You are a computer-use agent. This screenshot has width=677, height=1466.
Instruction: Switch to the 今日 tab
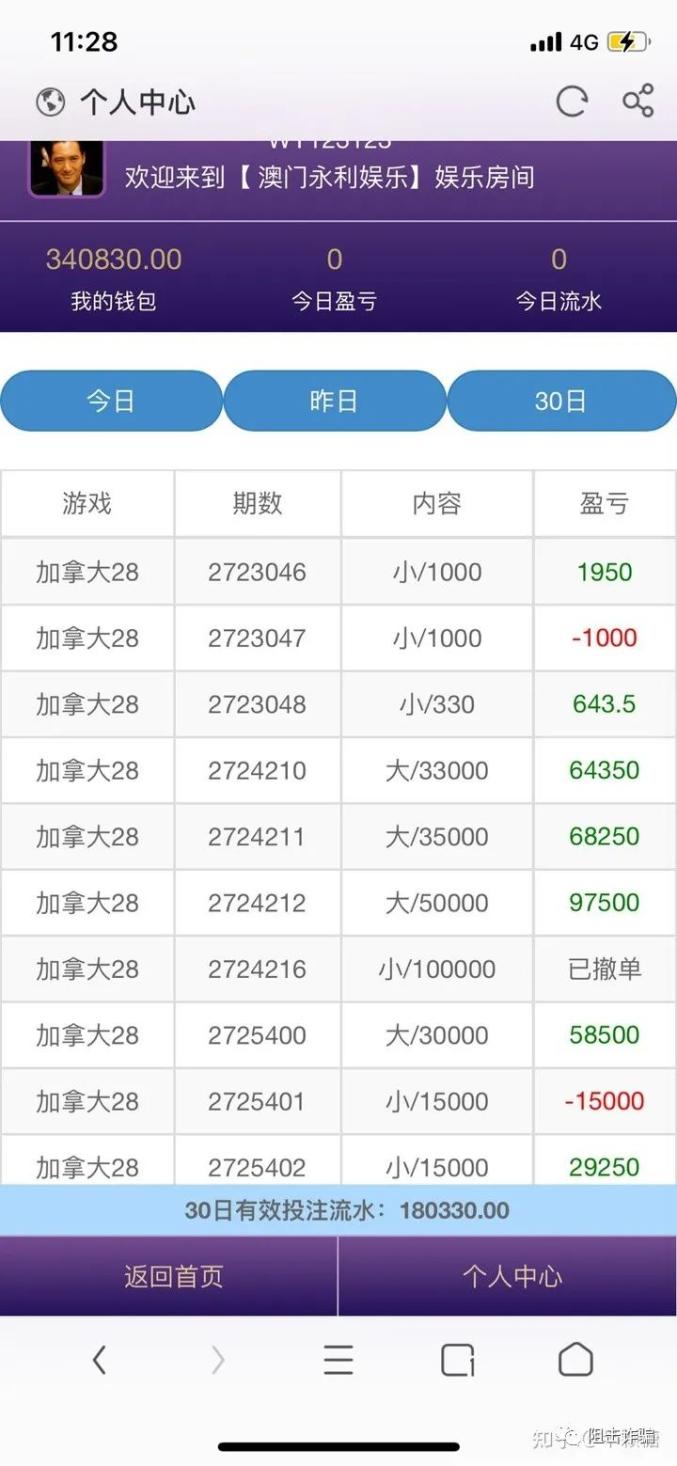pyautogui.click(x=110, y=401)
